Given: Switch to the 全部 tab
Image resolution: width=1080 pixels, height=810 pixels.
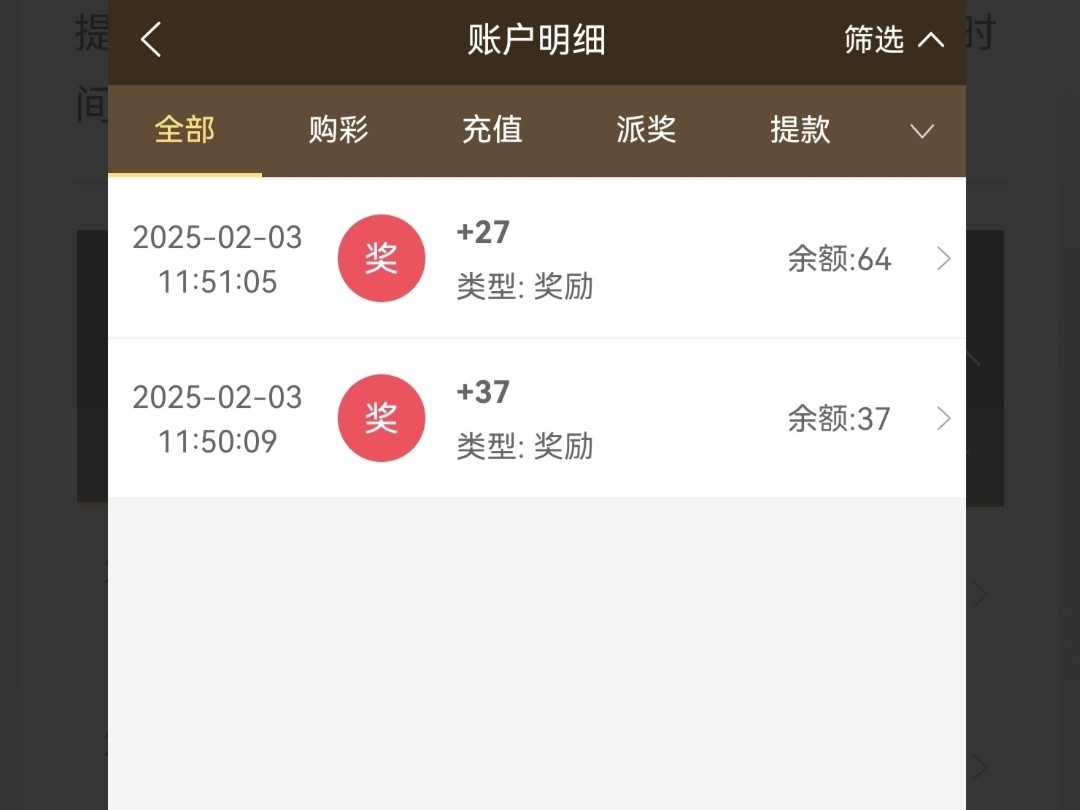Looking at the screenshot, I should [185, 130].
